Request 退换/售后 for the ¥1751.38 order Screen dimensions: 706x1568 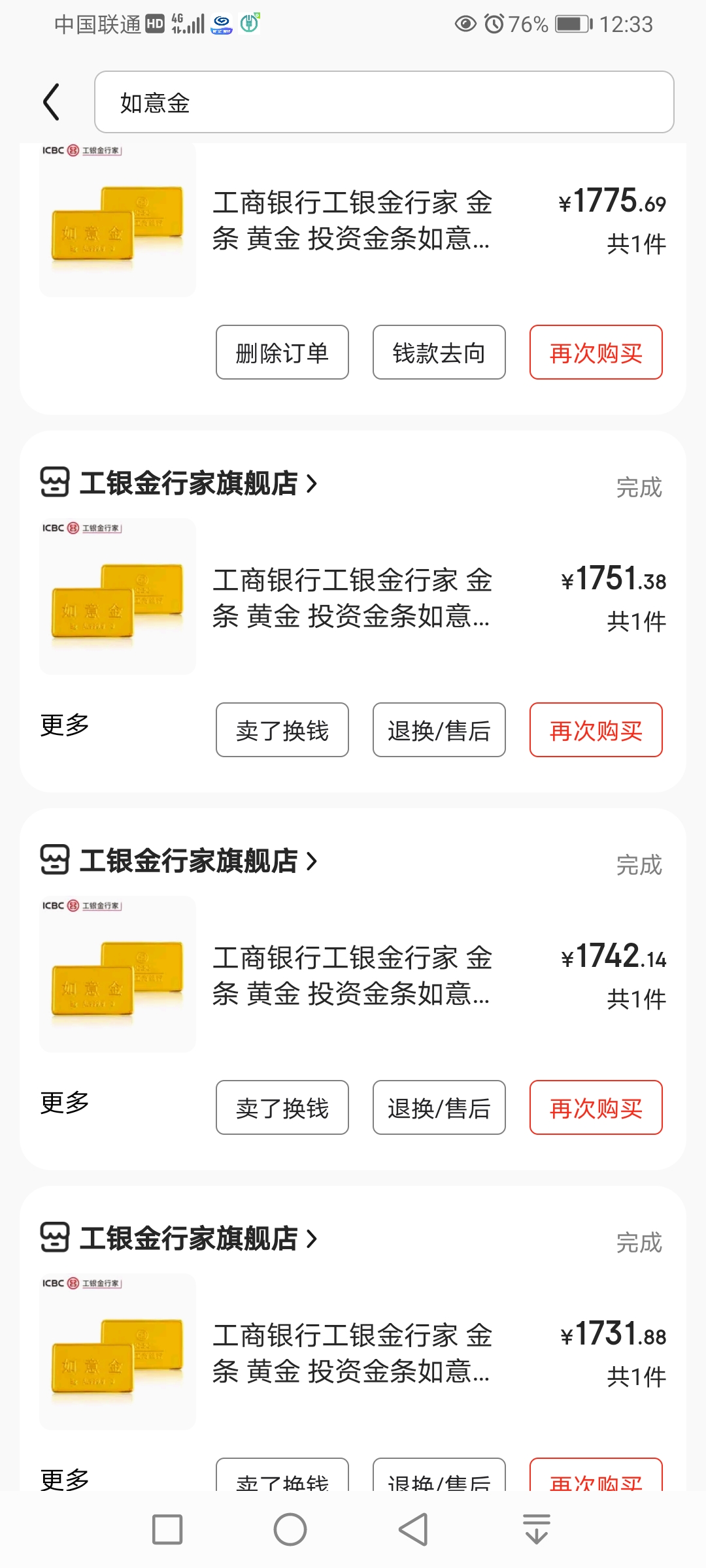pyautogui.click(x=439, y=730)
